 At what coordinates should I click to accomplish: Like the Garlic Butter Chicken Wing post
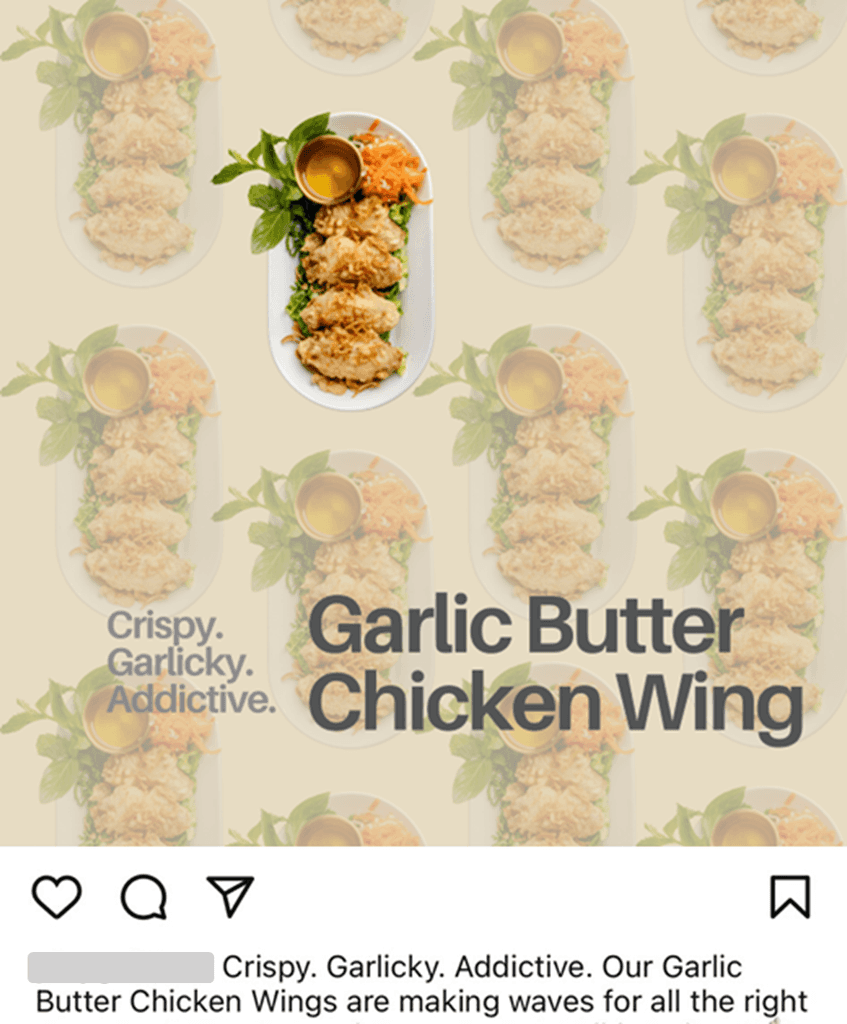tap(56, 896)
